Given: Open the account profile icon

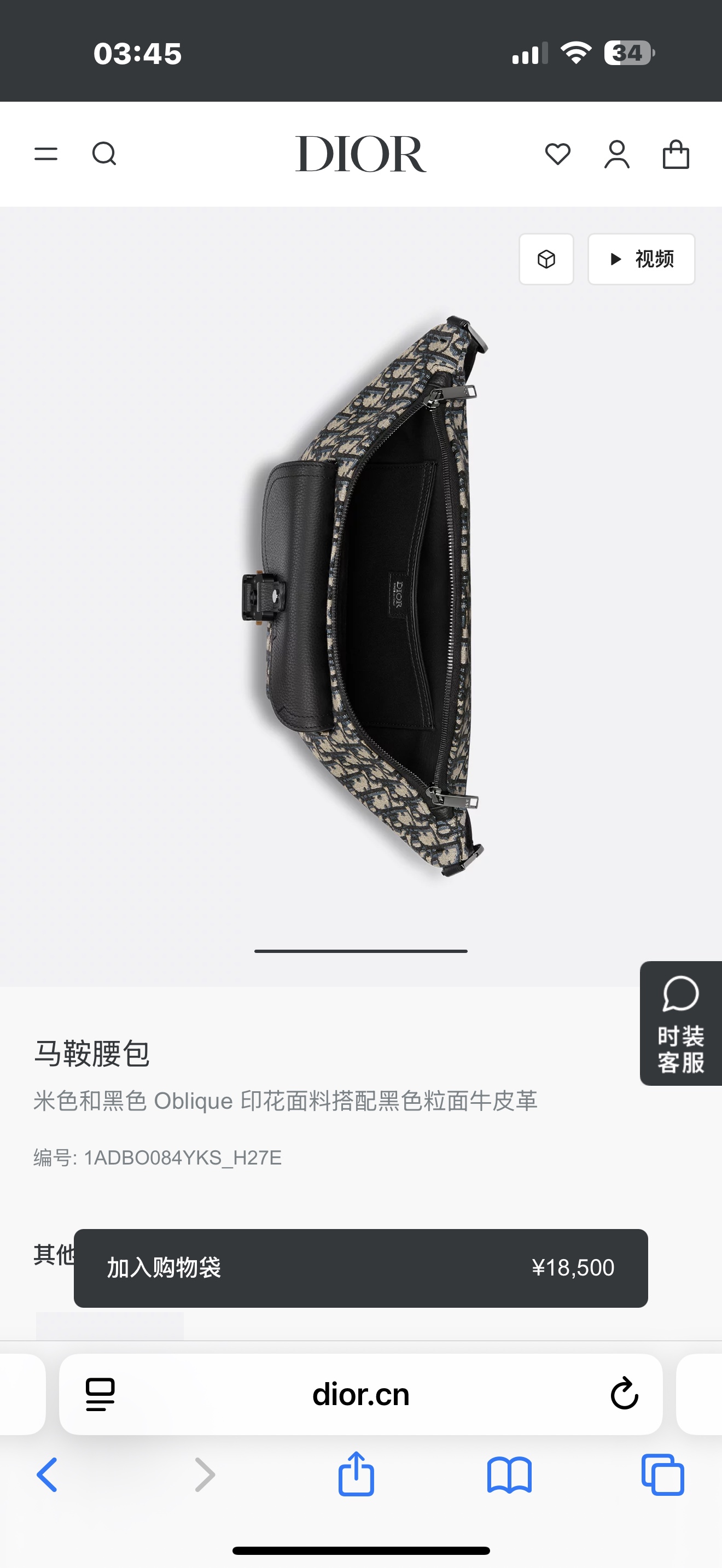Looking at the screenshot, I should tap(616, 154).
